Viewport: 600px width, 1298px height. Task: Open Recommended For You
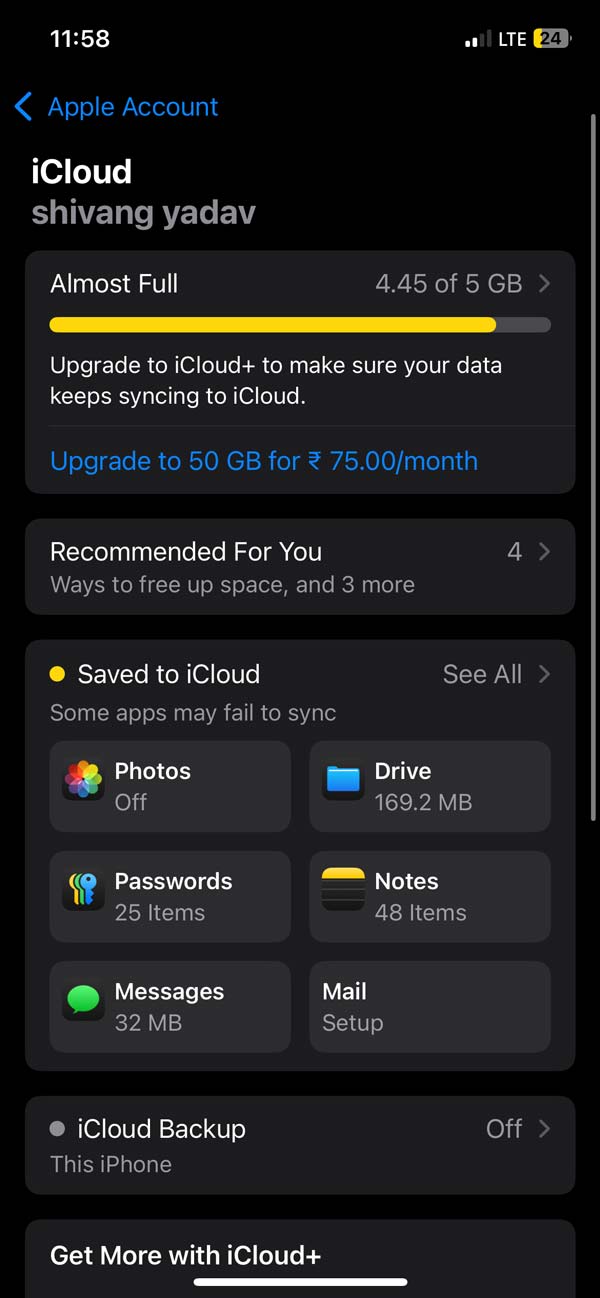point(300,566)
